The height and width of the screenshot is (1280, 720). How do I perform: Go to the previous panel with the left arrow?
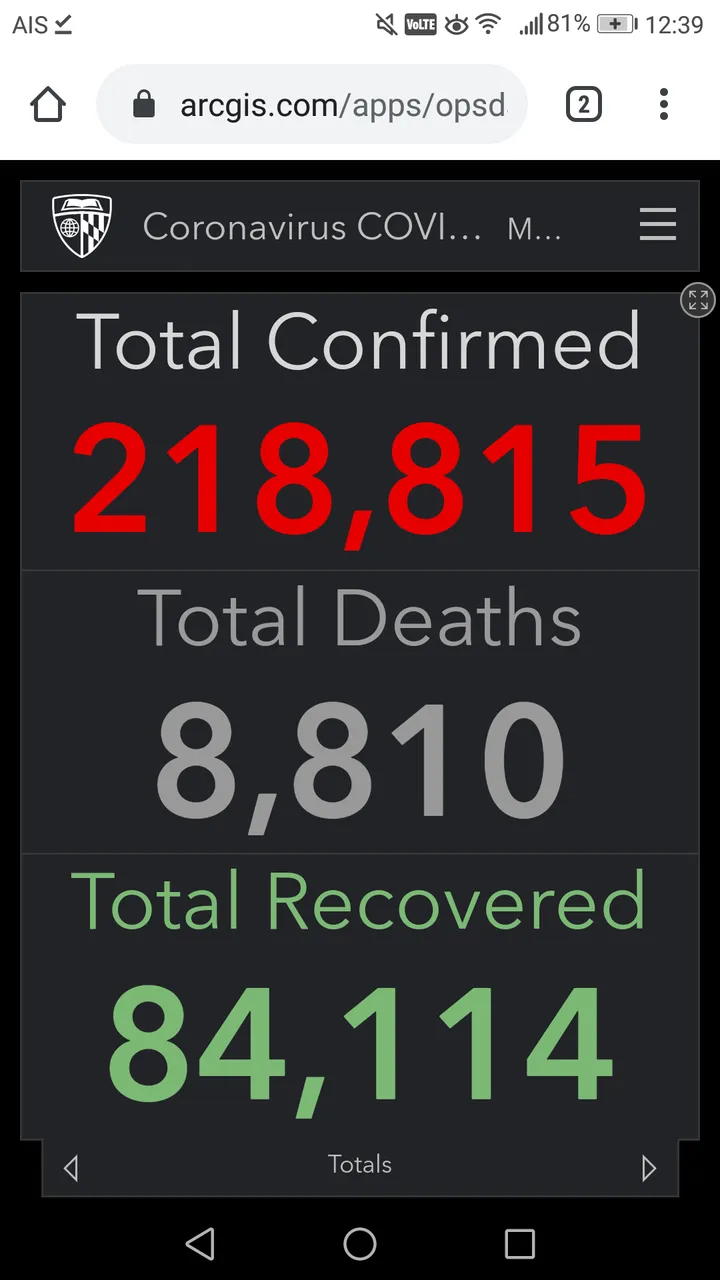(x=71, y=1167)
